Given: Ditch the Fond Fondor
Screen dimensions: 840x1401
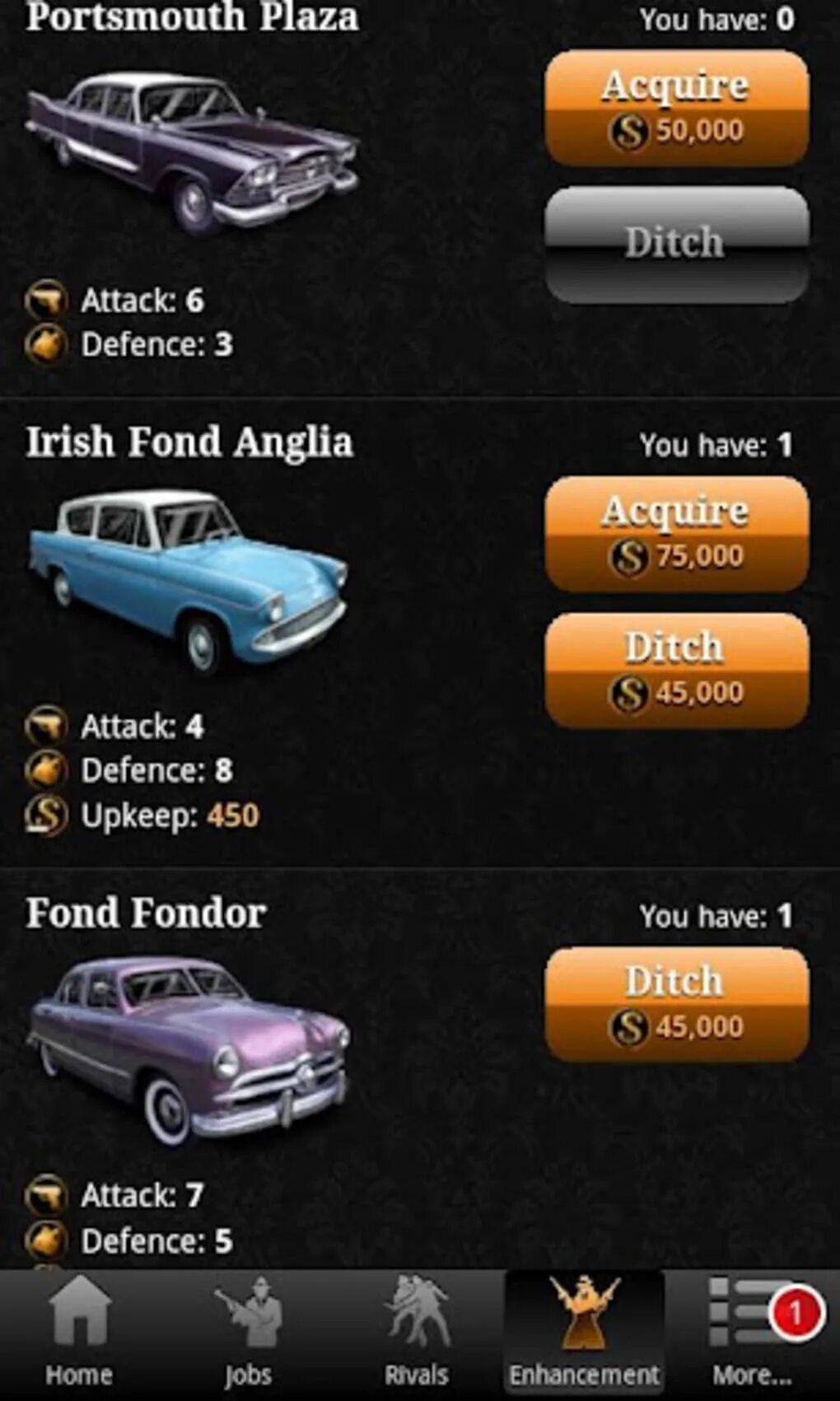Looking at the screenshot, I should (x=675, y=1002).
